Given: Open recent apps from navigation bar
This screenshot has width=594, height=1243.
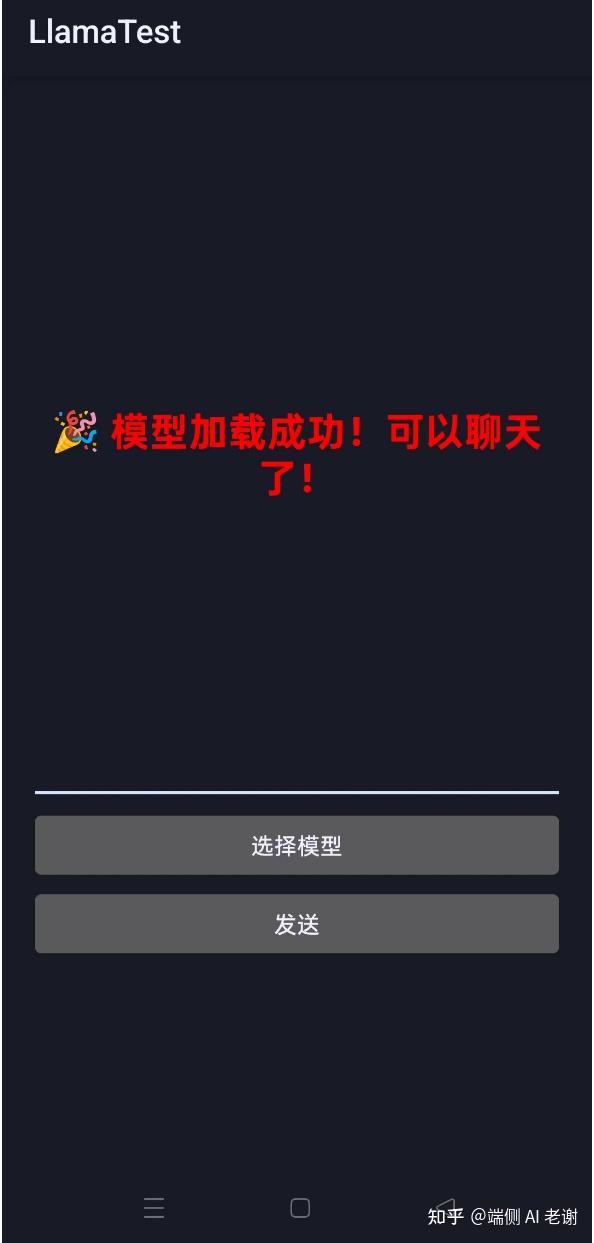Looking at the screenshot, I should coord(154,1208).
